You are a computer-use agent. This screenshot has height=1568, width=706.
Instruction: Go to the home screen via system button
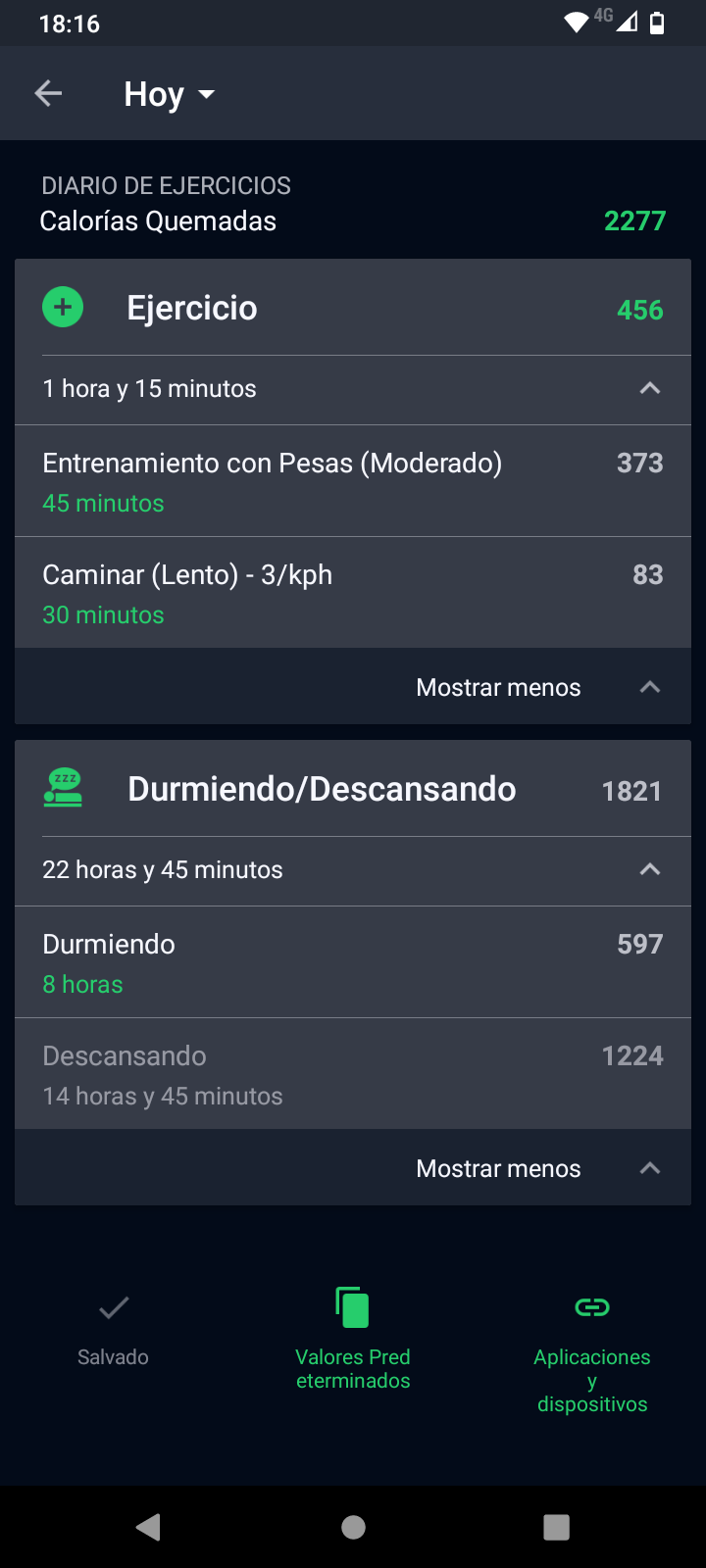coord(353,1527)
